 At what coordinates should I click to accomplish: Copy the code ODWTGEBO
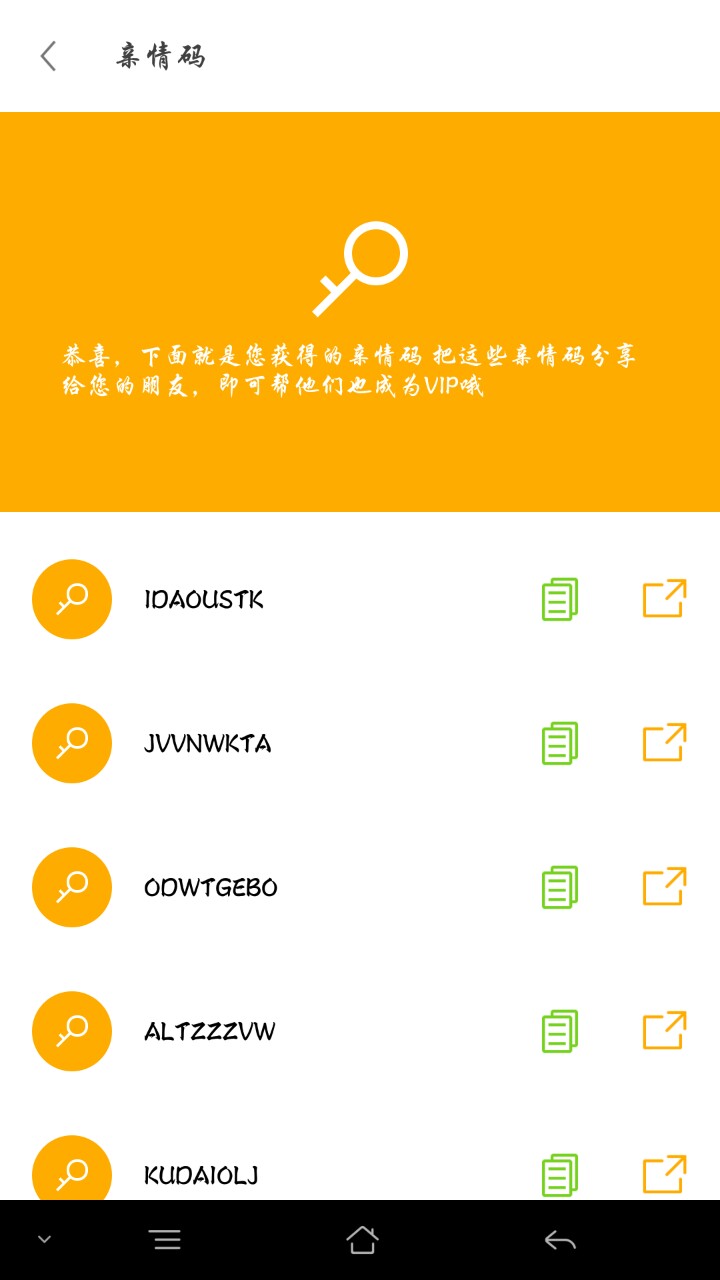tap(560, 887)
